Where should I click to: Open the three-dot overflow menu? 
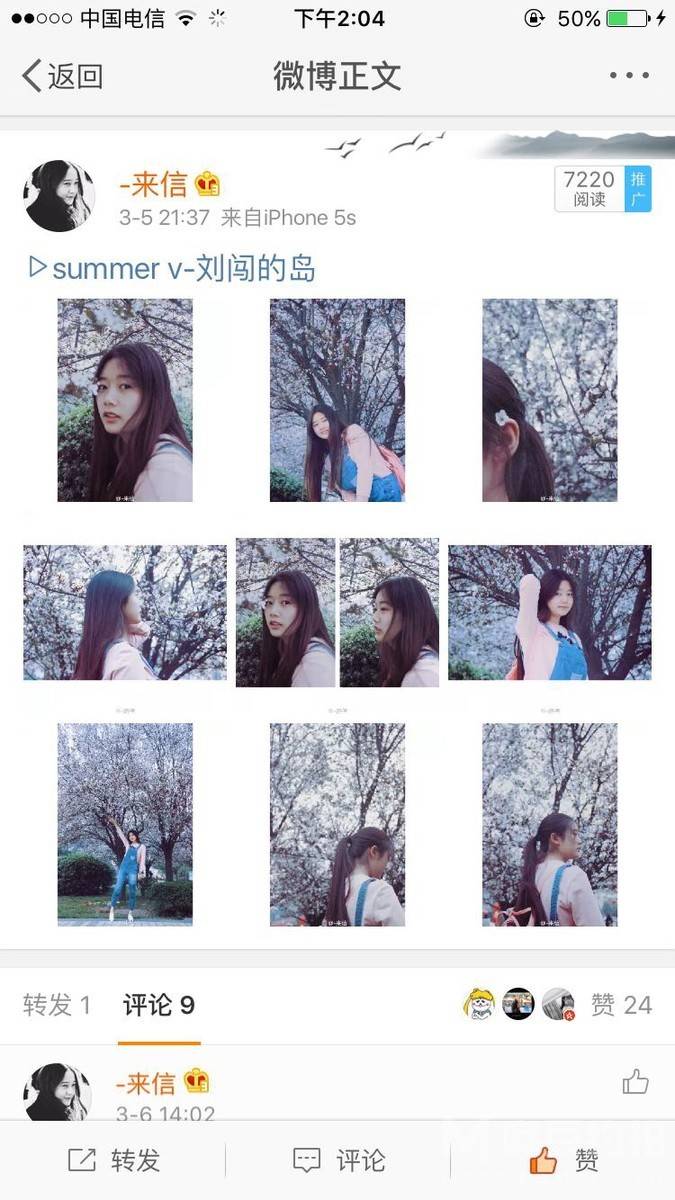coord(629,76)
